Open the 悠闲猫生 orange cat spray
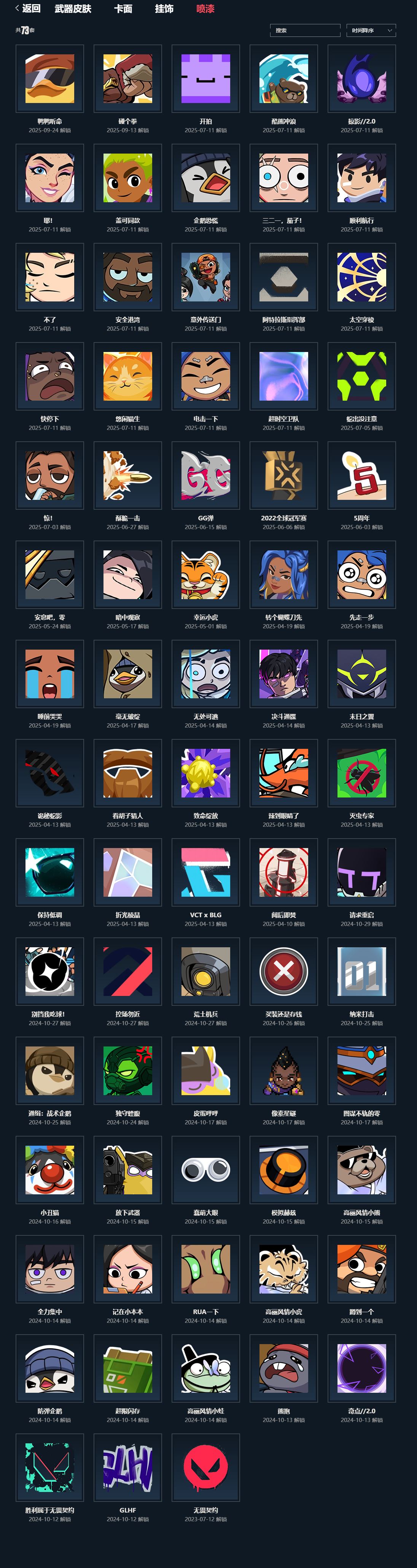 click(x=128, y=376)
